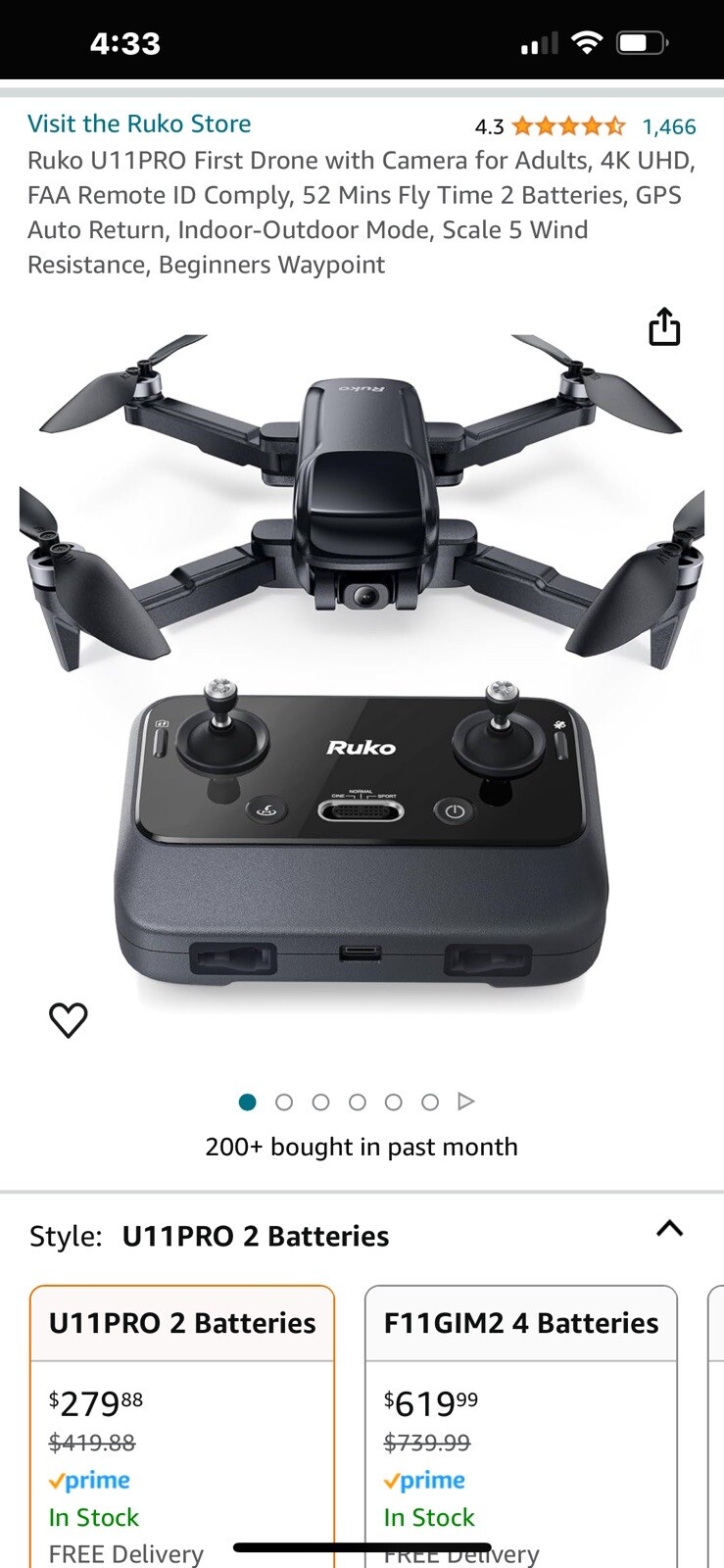Open the 1,466 ratings reviews
Image resolution: width=724 pixels, height=1568 pixels.
click(x=668, y=126)
